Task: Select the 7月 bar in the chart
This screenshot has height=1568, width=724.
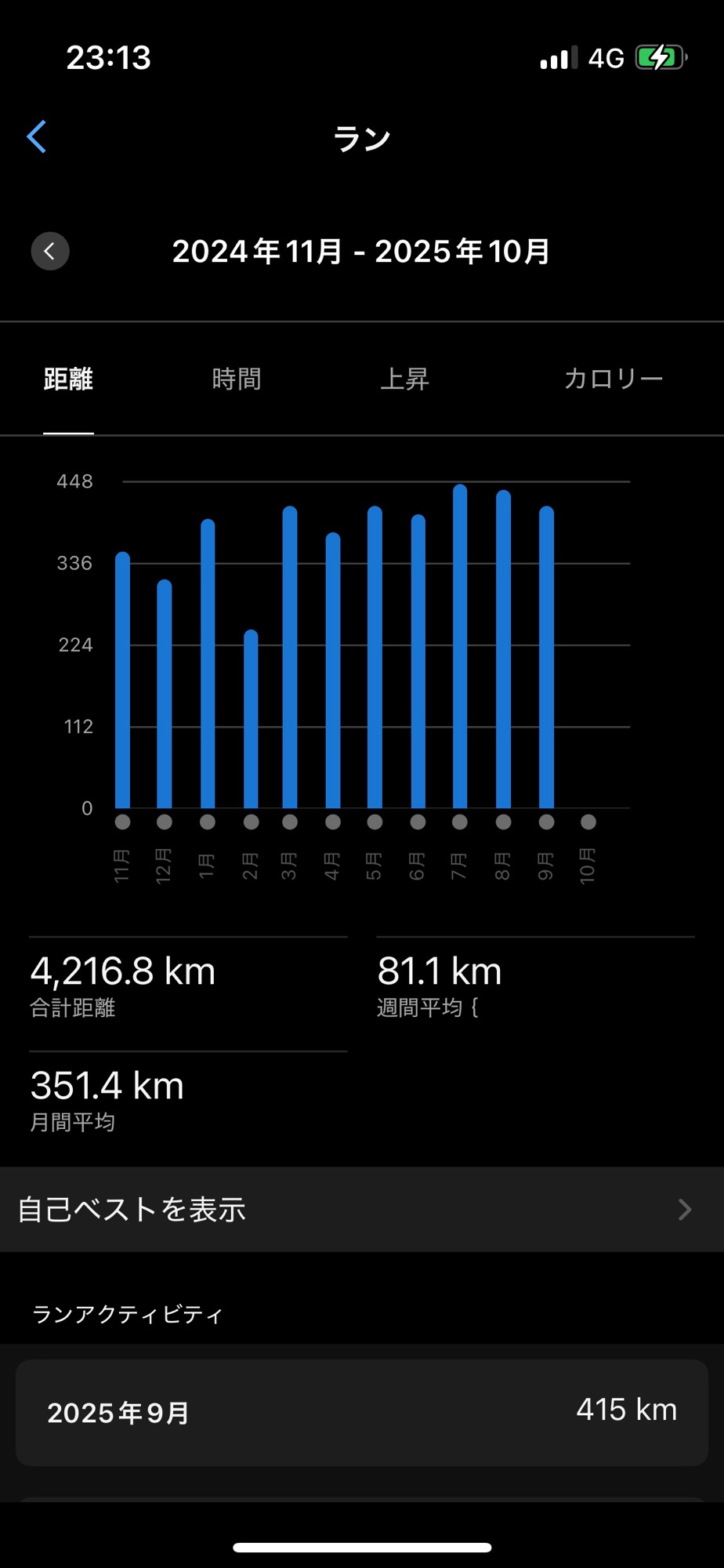Action: point(460,647)
